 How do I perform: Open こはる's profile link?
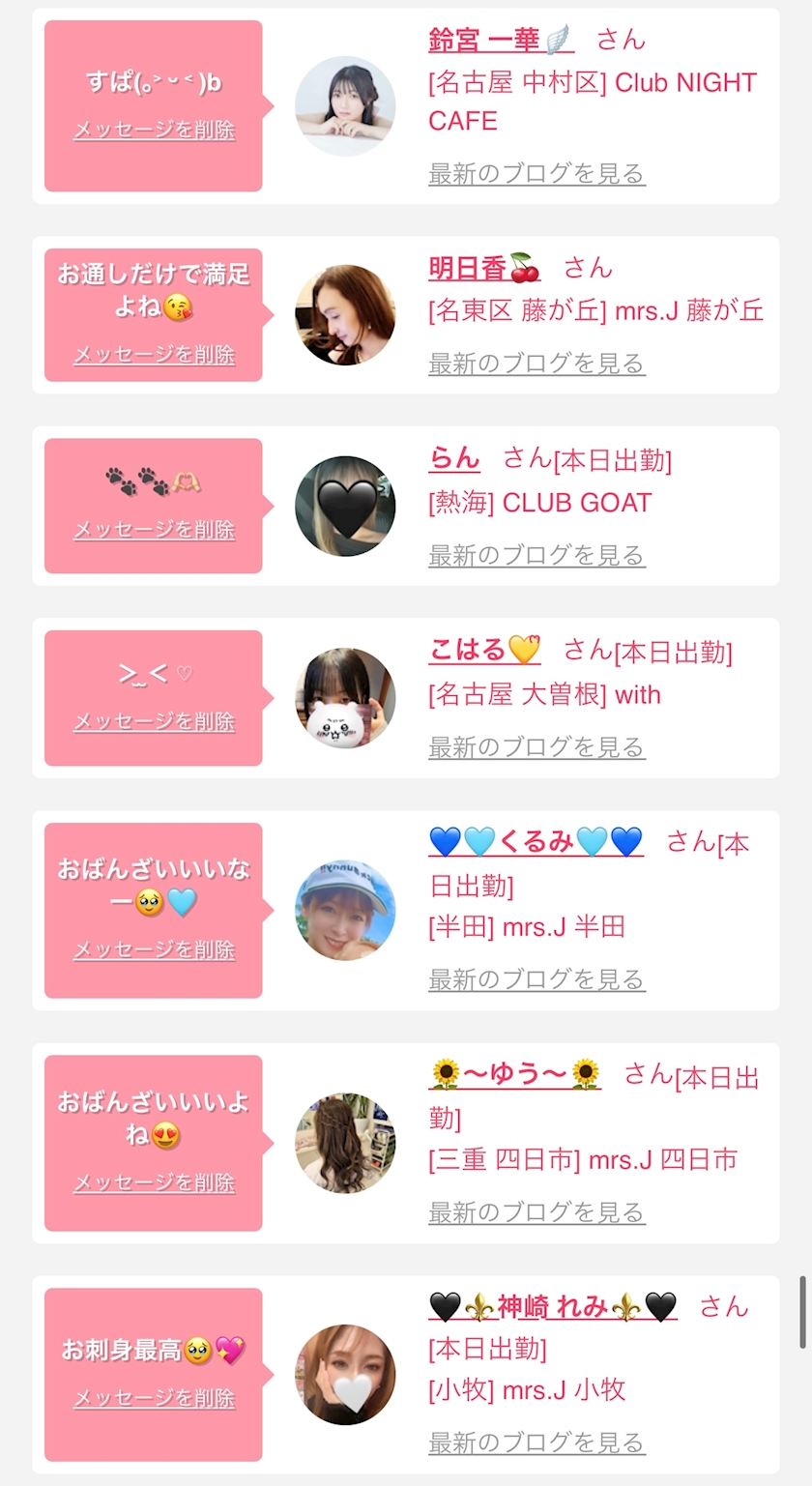[x=484, y=650]
